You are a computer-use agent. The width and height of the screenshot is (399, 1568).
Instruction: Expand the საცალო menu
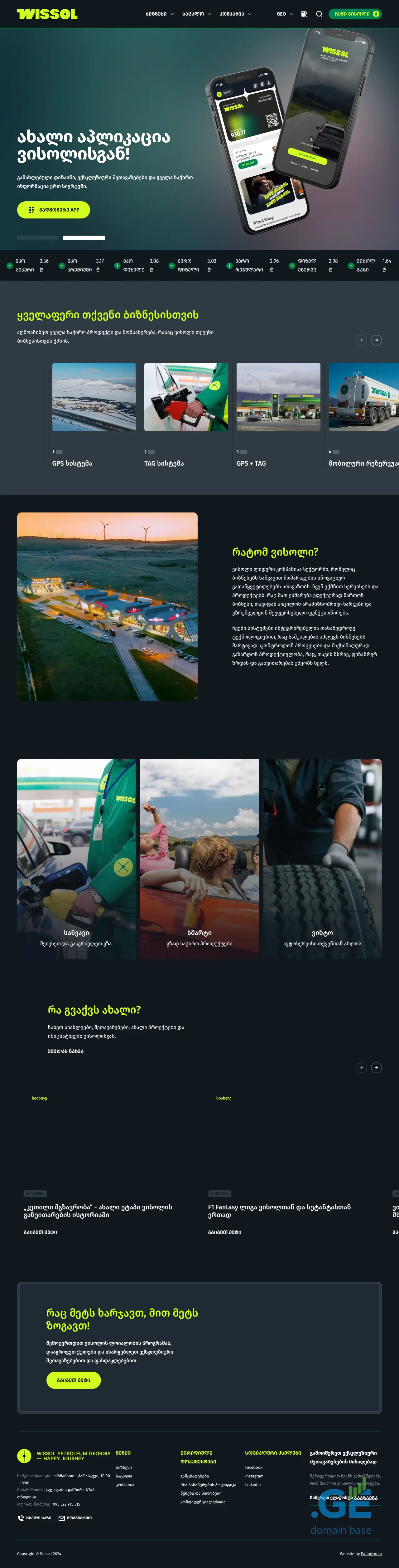(x=196, y=14)
